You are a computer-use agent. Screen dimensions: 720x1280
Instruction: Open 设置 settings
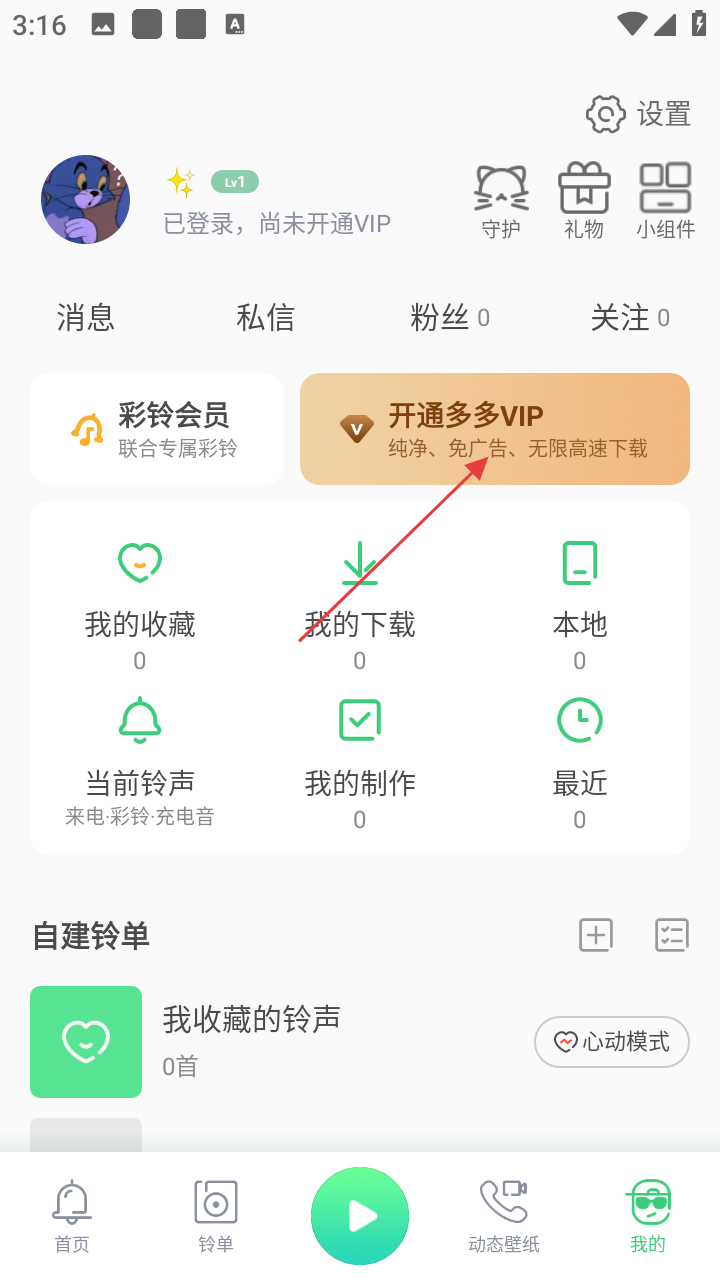pos(639,114)
